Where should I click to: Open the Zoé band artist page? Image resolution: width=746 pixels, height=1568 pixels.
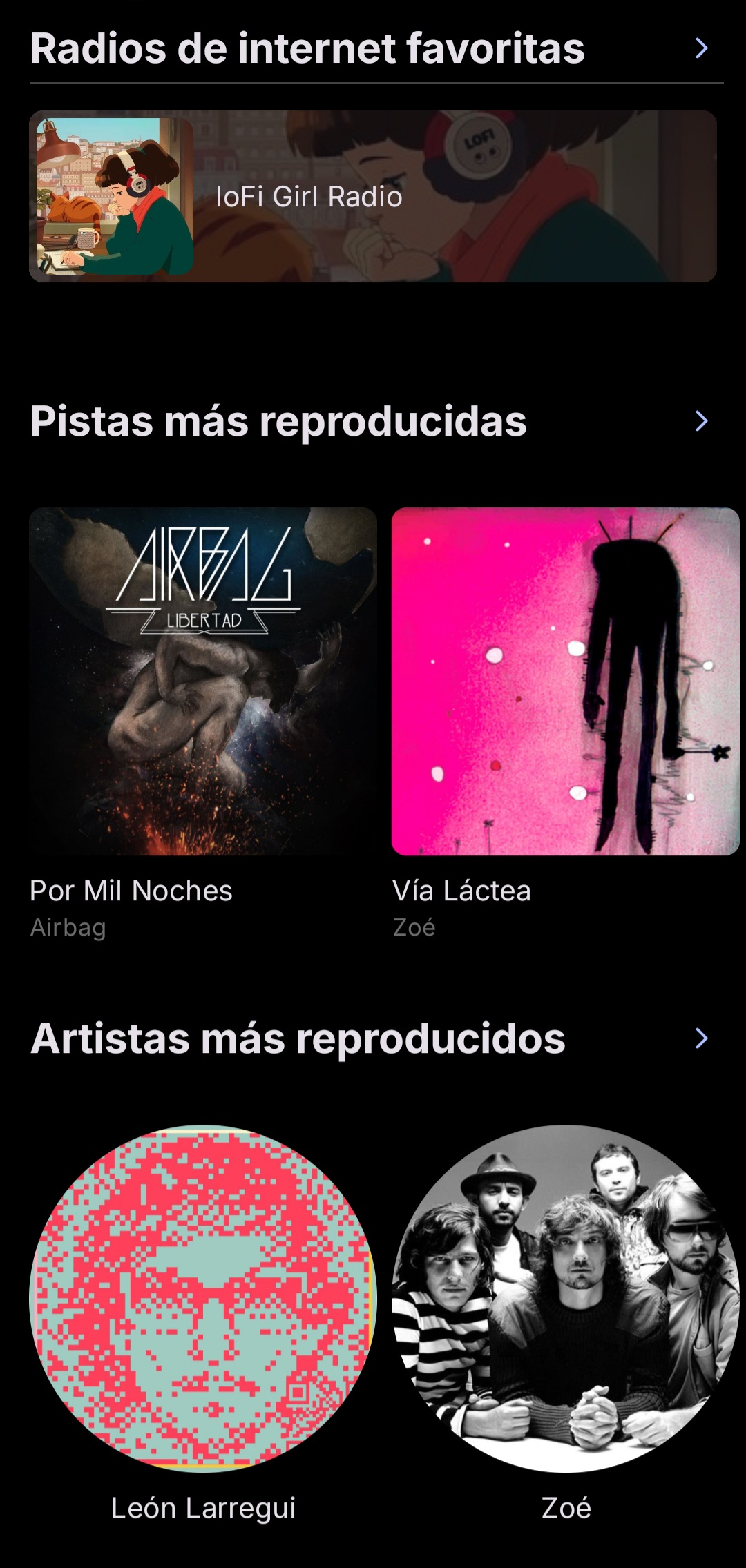tap(565, 1298)
